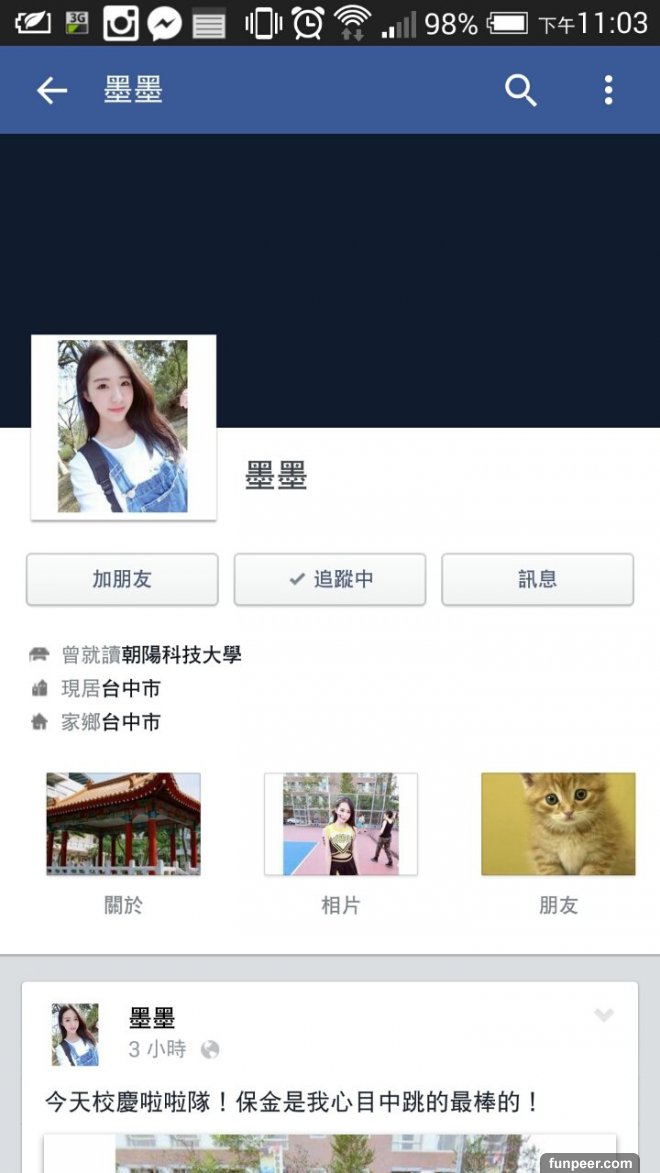
Task: Send a message via 訊息 button
Action: 537,579
